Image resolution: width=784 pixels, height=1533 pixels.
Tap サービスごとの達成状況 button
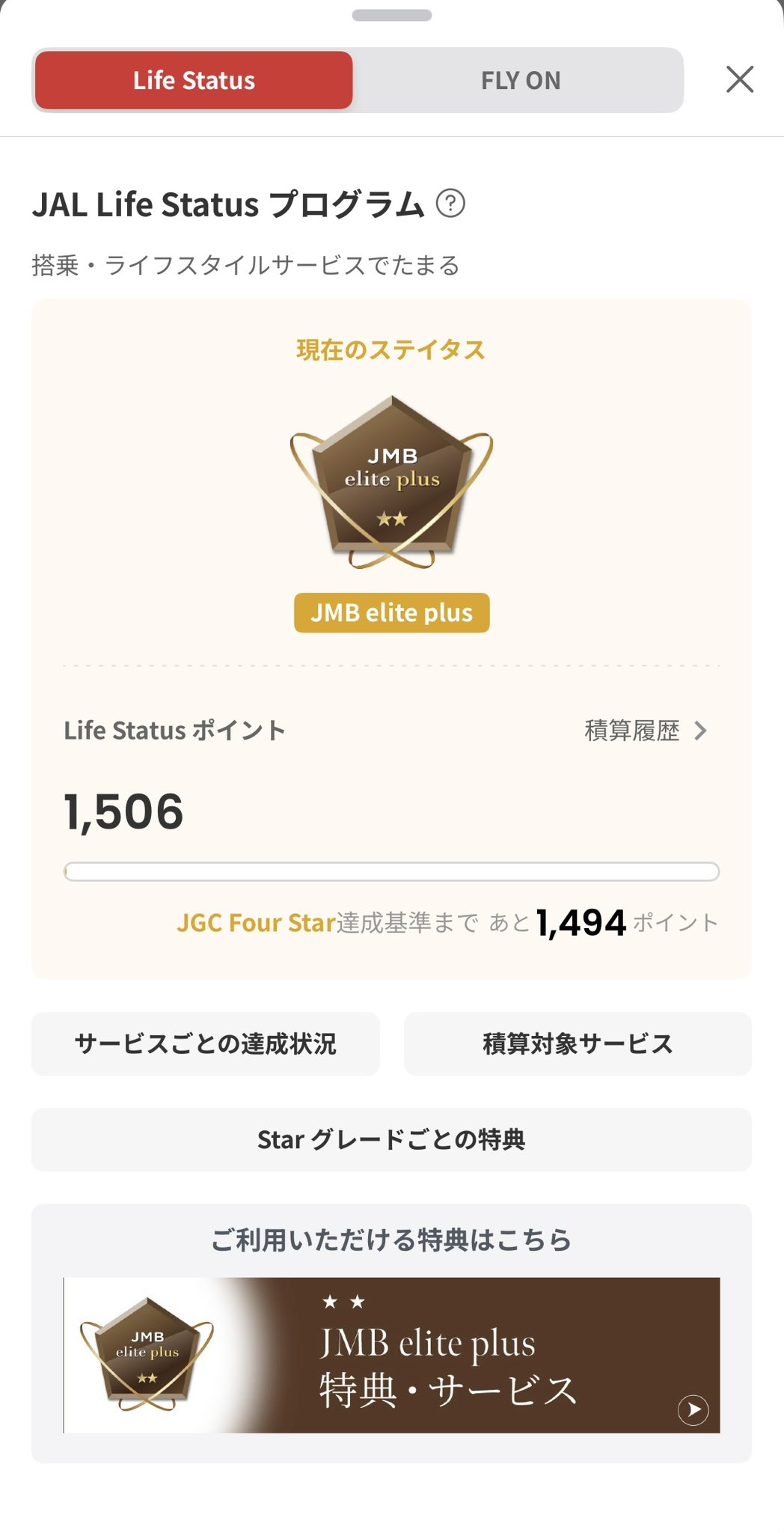coord(206,1043)
